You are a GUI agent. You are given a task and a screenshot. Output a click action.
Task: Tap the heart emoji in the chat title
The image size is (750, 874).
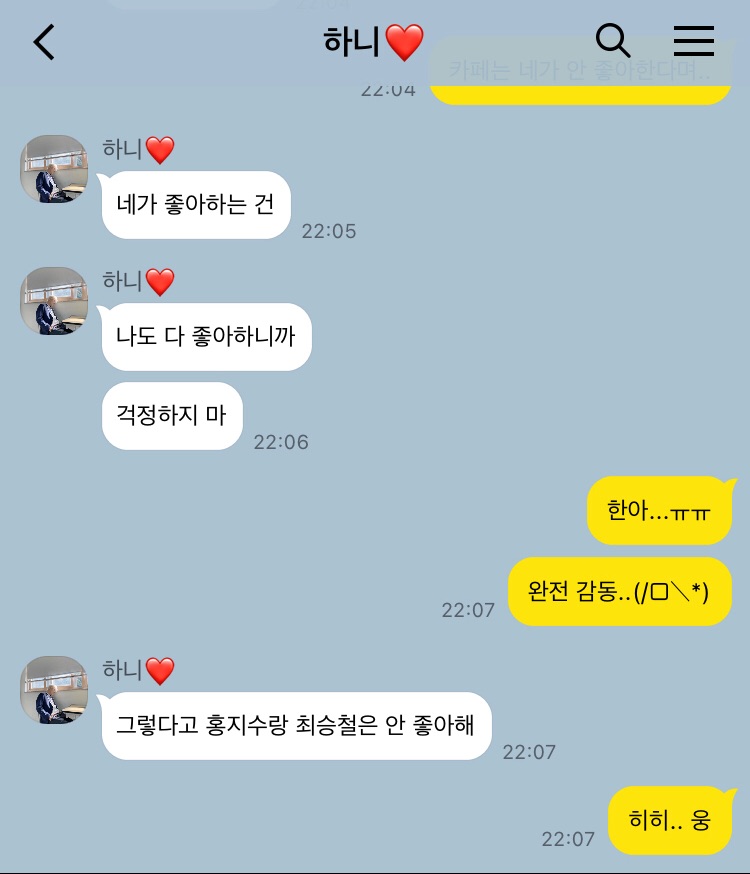pos(404,42)
